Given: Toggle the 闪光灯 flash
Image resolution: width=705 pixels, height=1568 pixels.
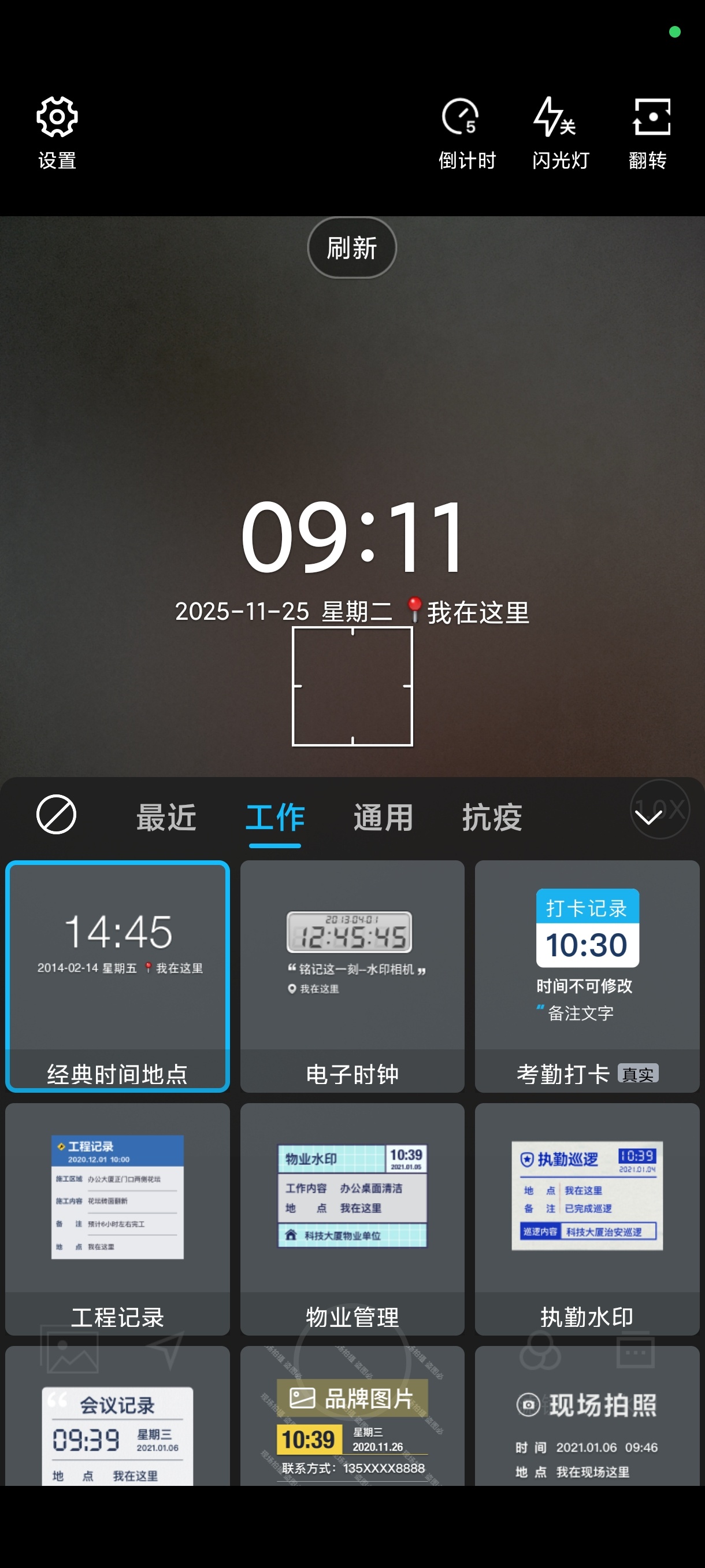Looking at the screenshot, I should (x=560, y=132).
